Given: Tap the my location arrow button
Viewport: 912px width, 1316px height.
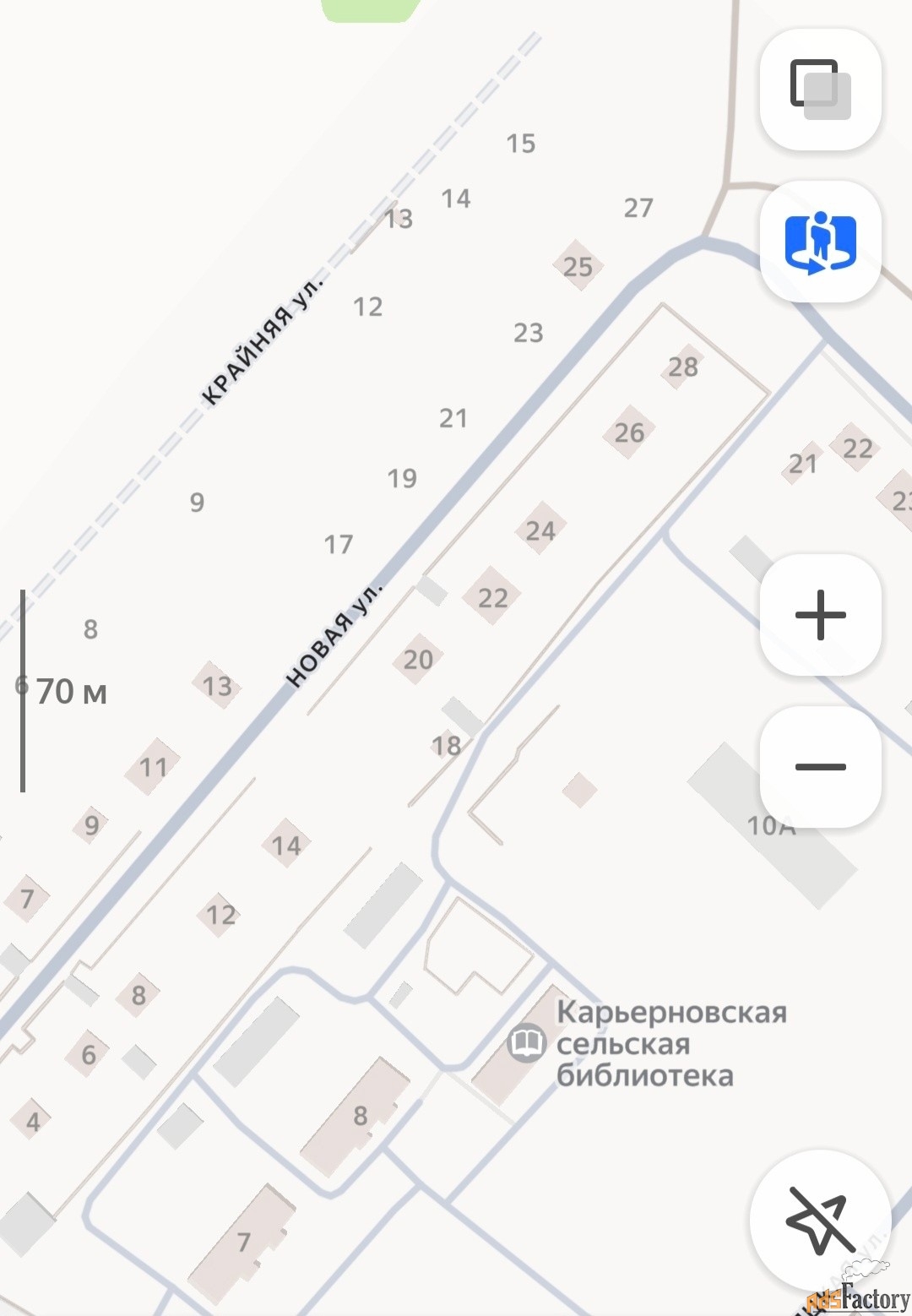Looking at the screenshot, I should 820,1220.
